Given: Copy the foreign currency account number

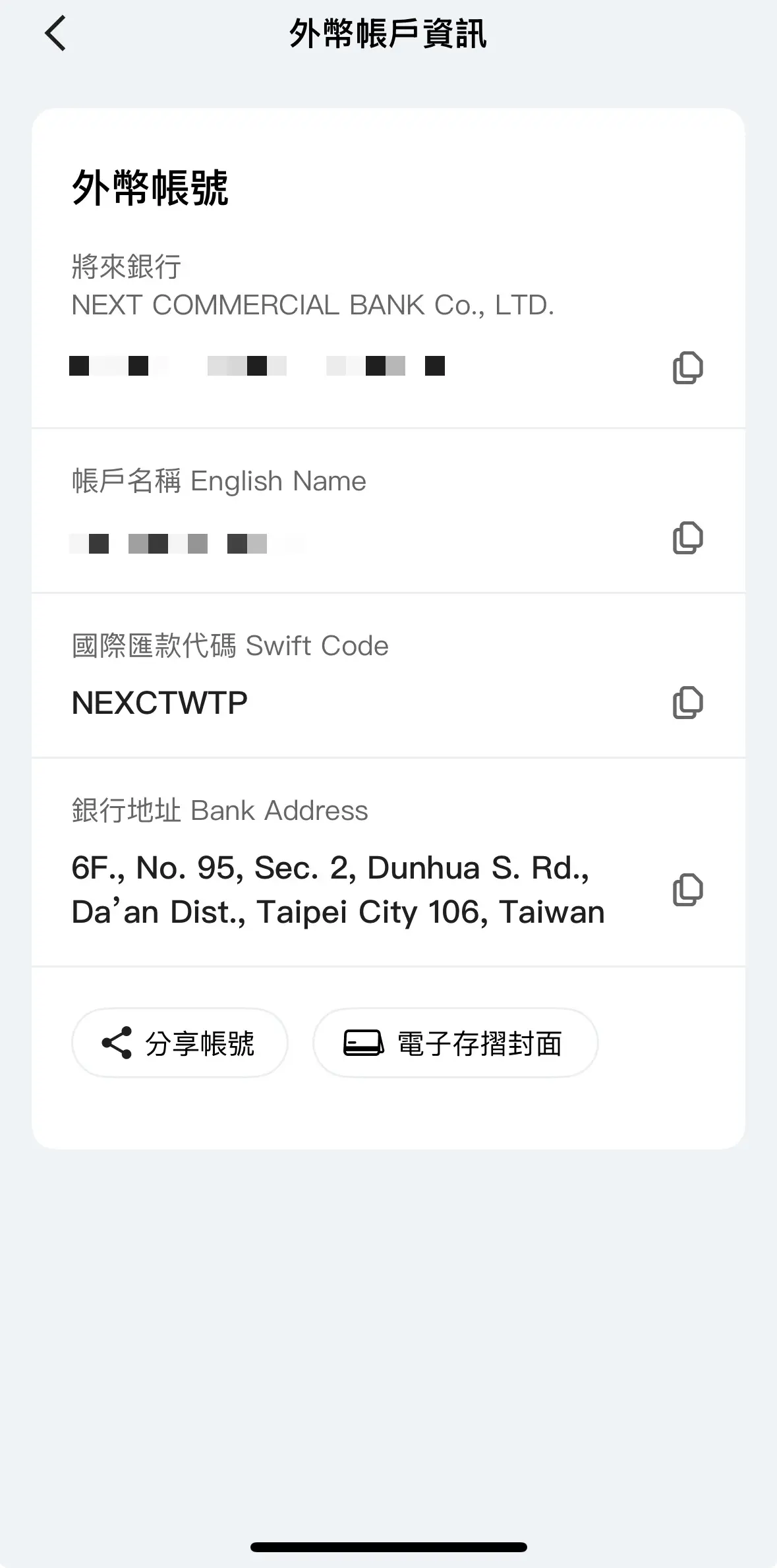Looking at the screenshot, I should [687, 368].
